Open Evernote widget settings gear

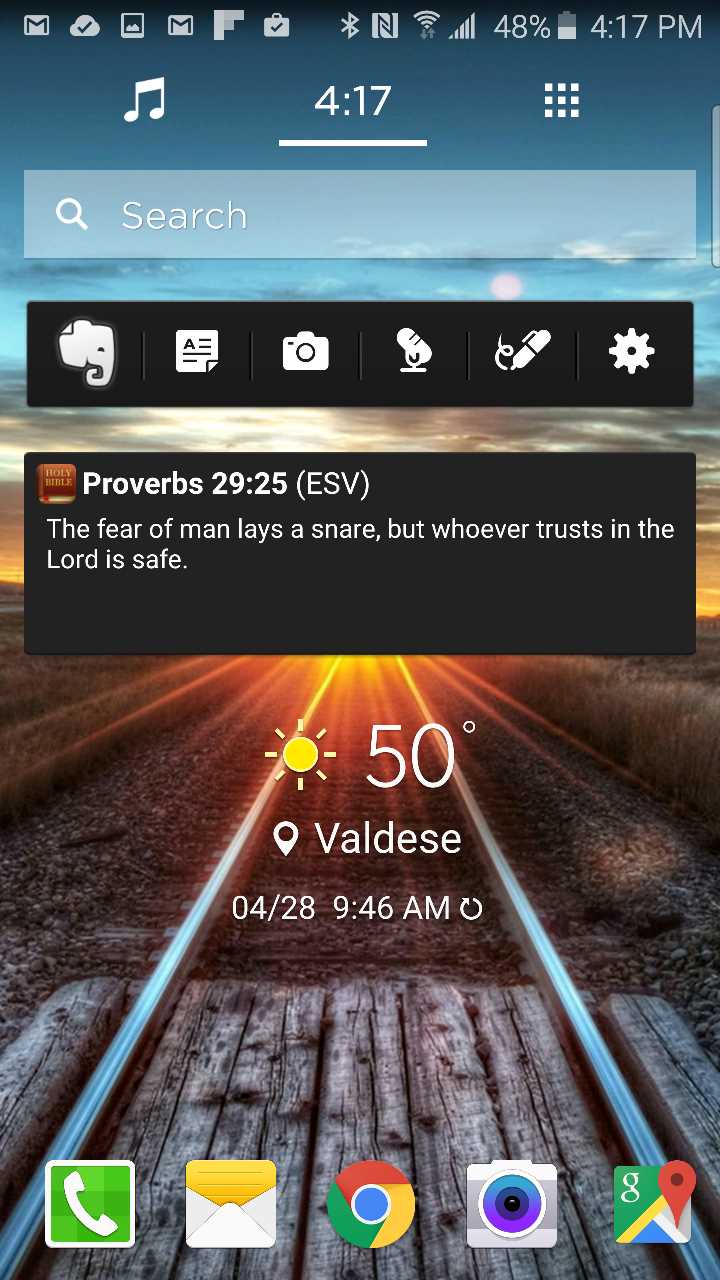pyautogui.click(x=630, y=352)
